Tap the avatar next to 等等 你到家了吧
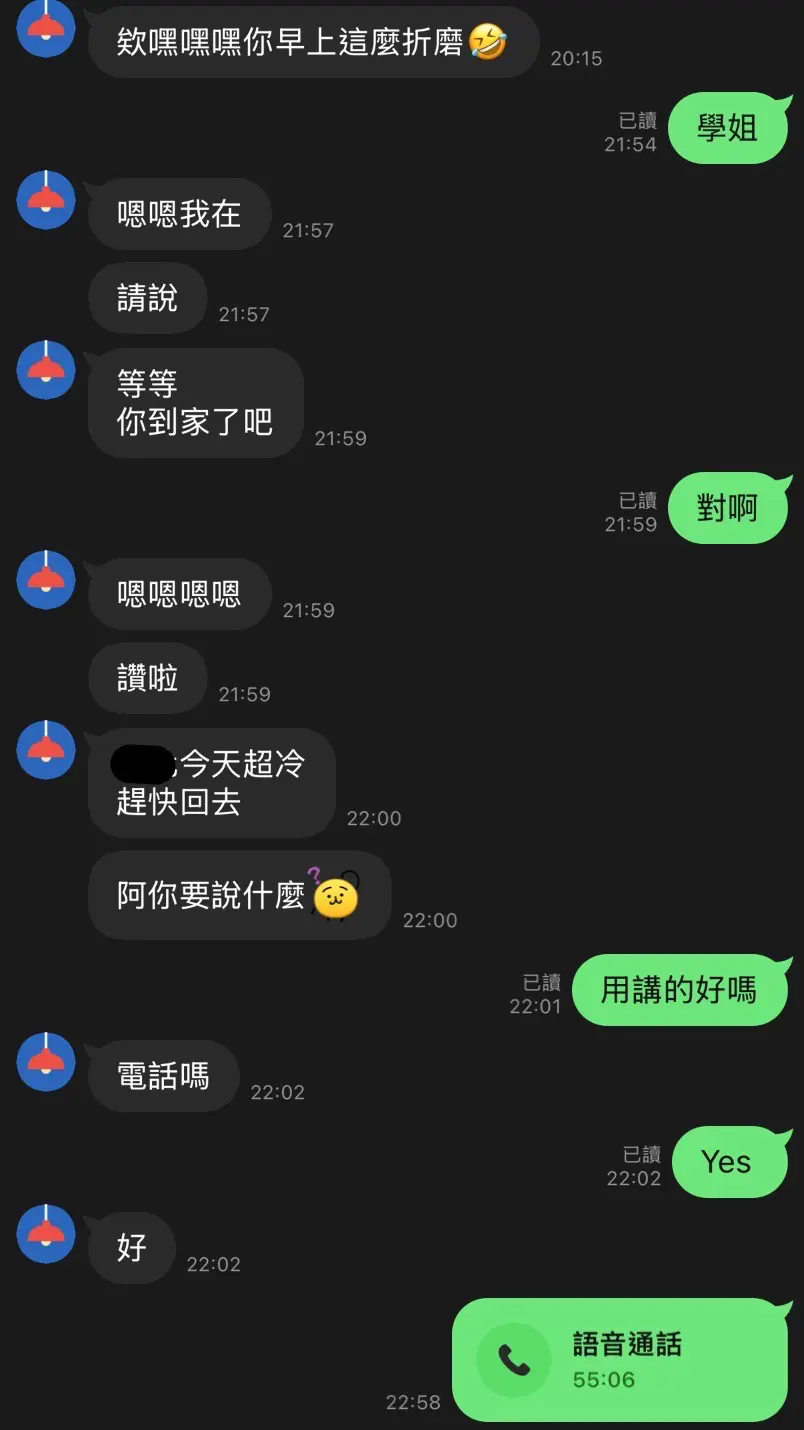Image resolution: width=804 pixels, height=1430 pixels. [x=45, y=369]
